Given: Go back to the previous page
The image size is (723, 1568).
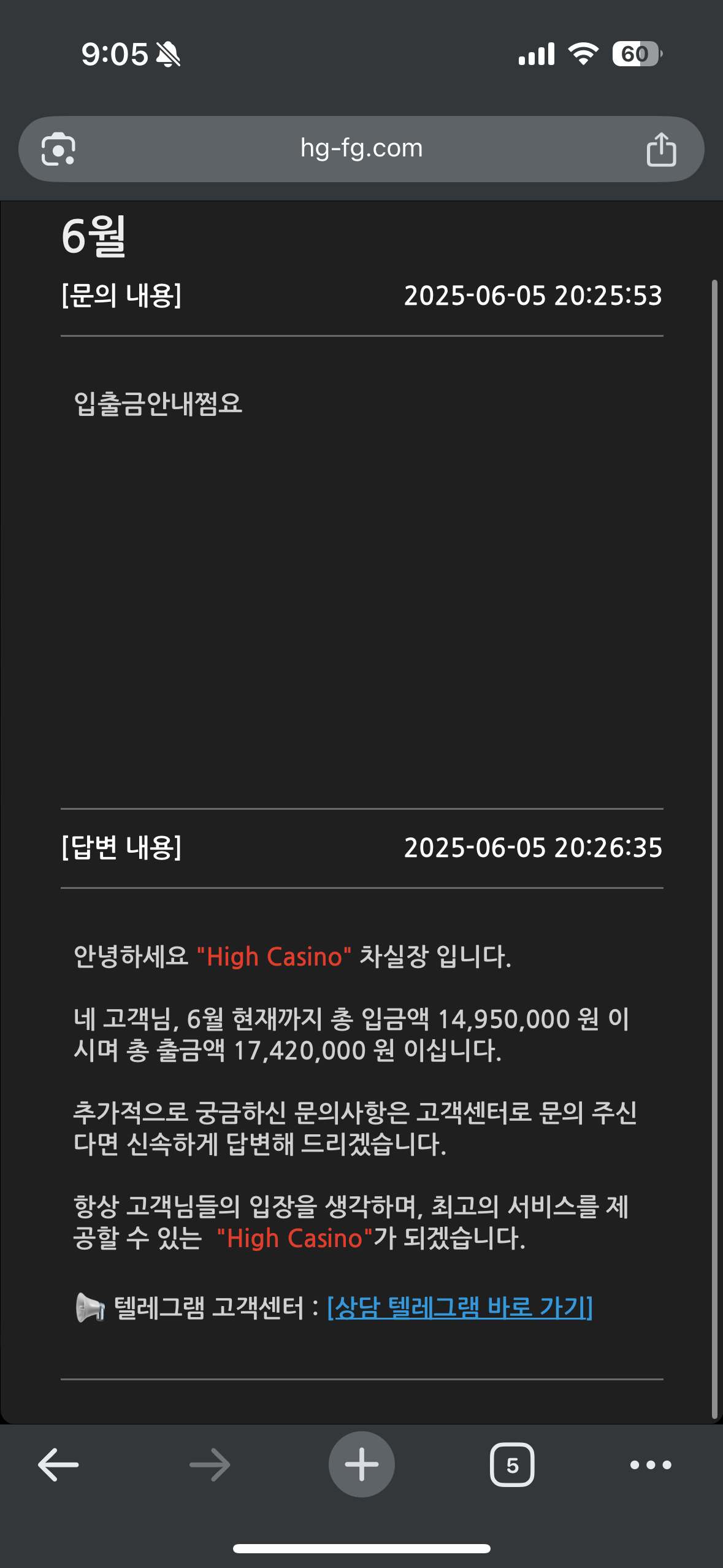Looking at the screenshot, I should point(58,1464).
